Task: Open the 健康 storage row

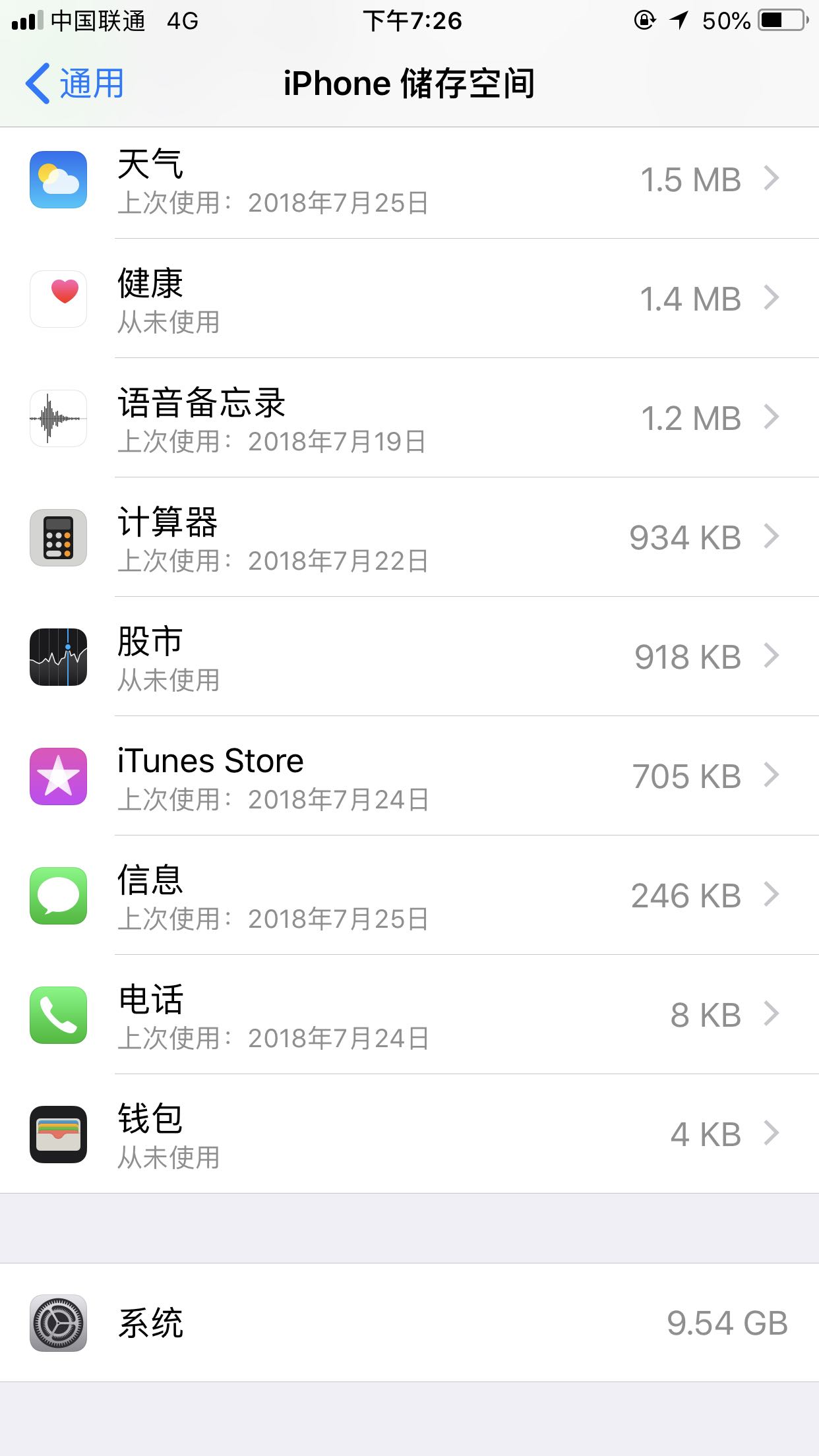Action: coord(409,299)
